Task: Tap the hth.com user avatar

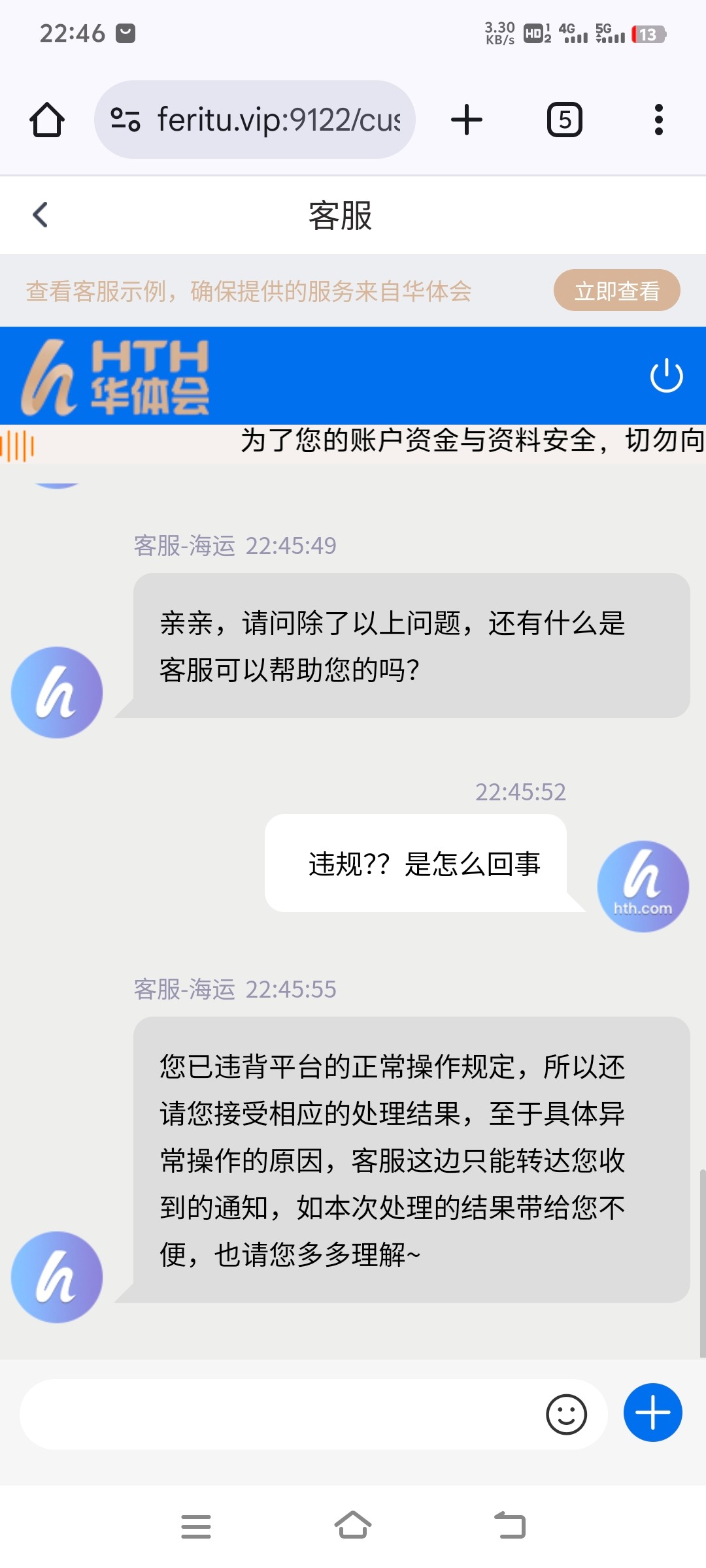Action: coord(643,885)
